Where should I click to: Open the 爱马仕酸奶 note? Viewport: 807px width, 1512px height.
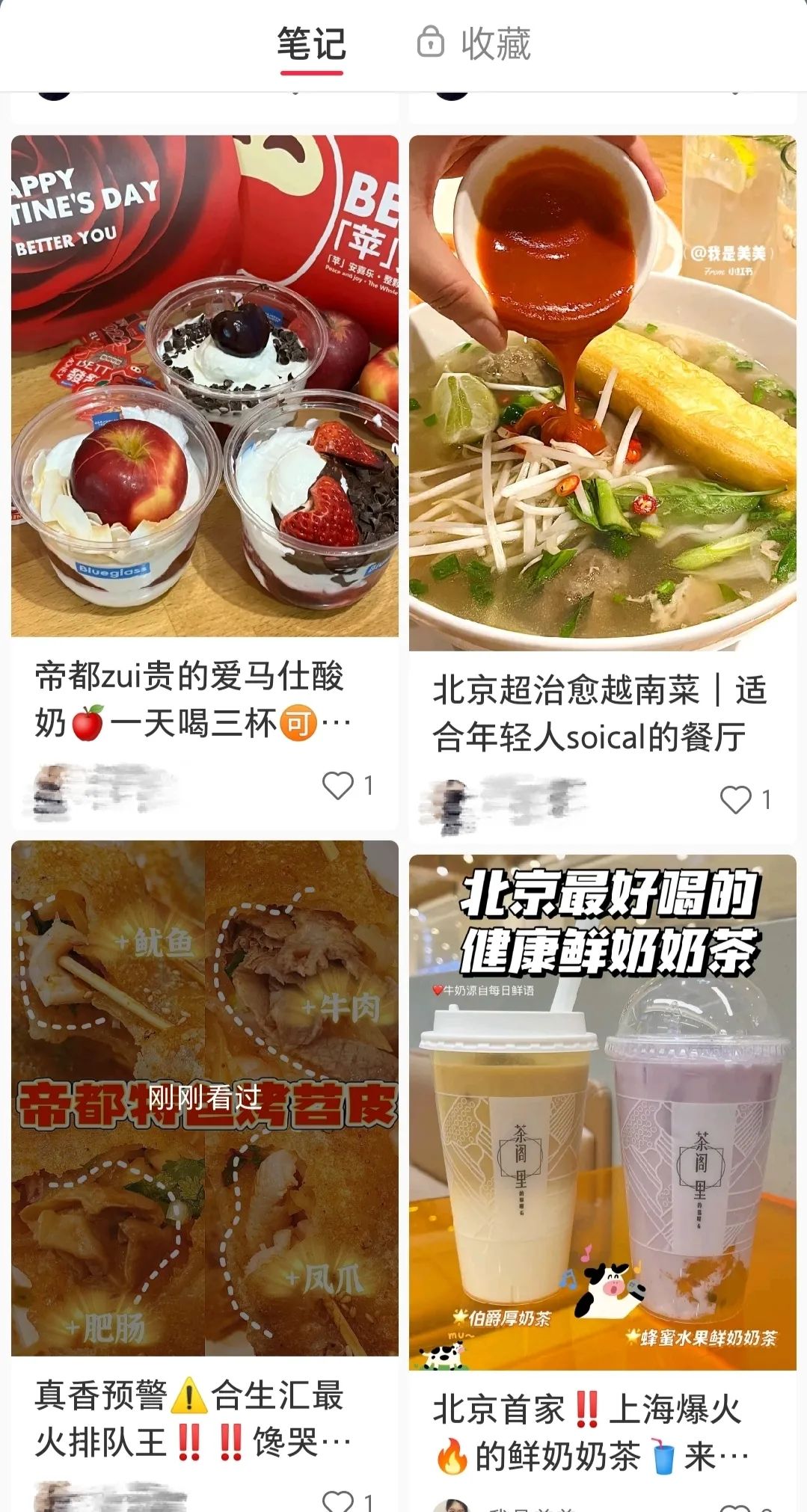click(204, 387)
